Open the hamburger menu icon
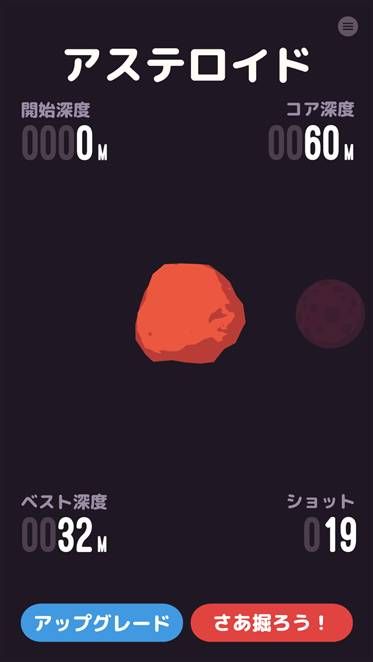 [348, 26]
